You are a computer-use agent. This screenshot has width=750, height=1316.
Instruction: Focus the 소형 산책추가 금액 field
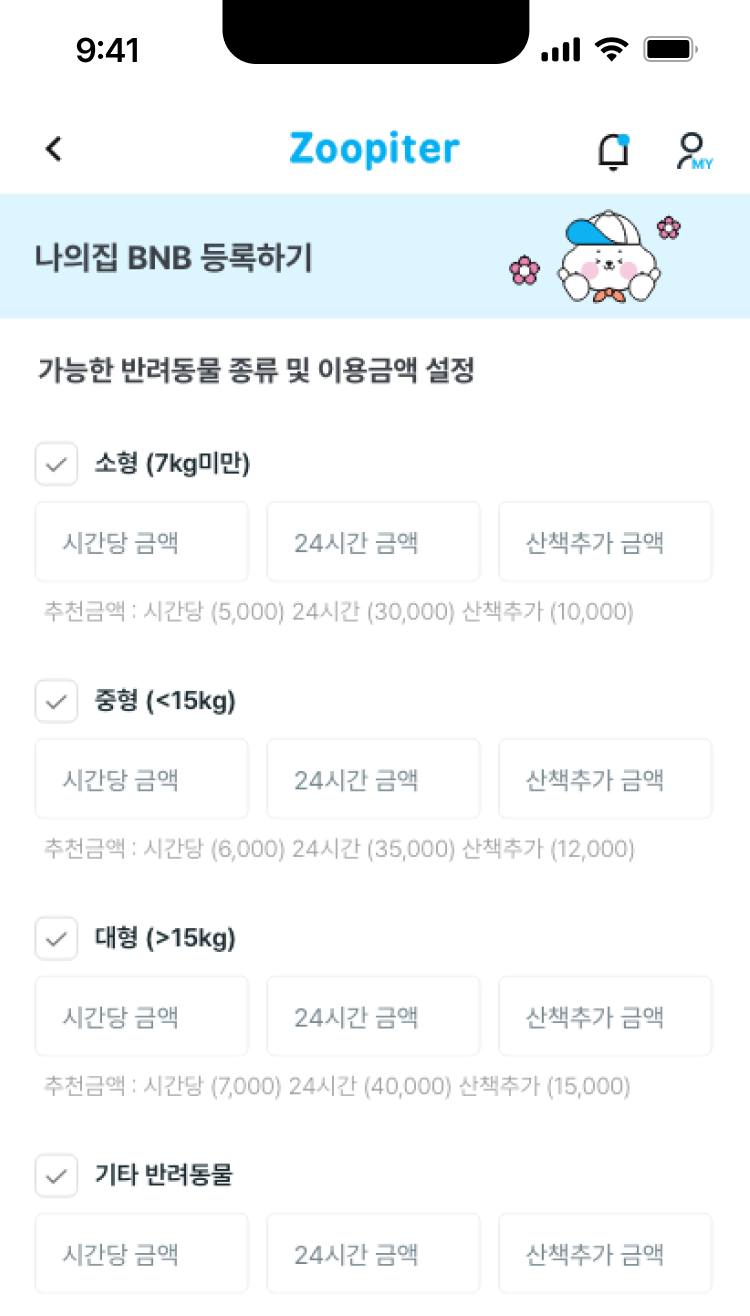tap(605, 542)
